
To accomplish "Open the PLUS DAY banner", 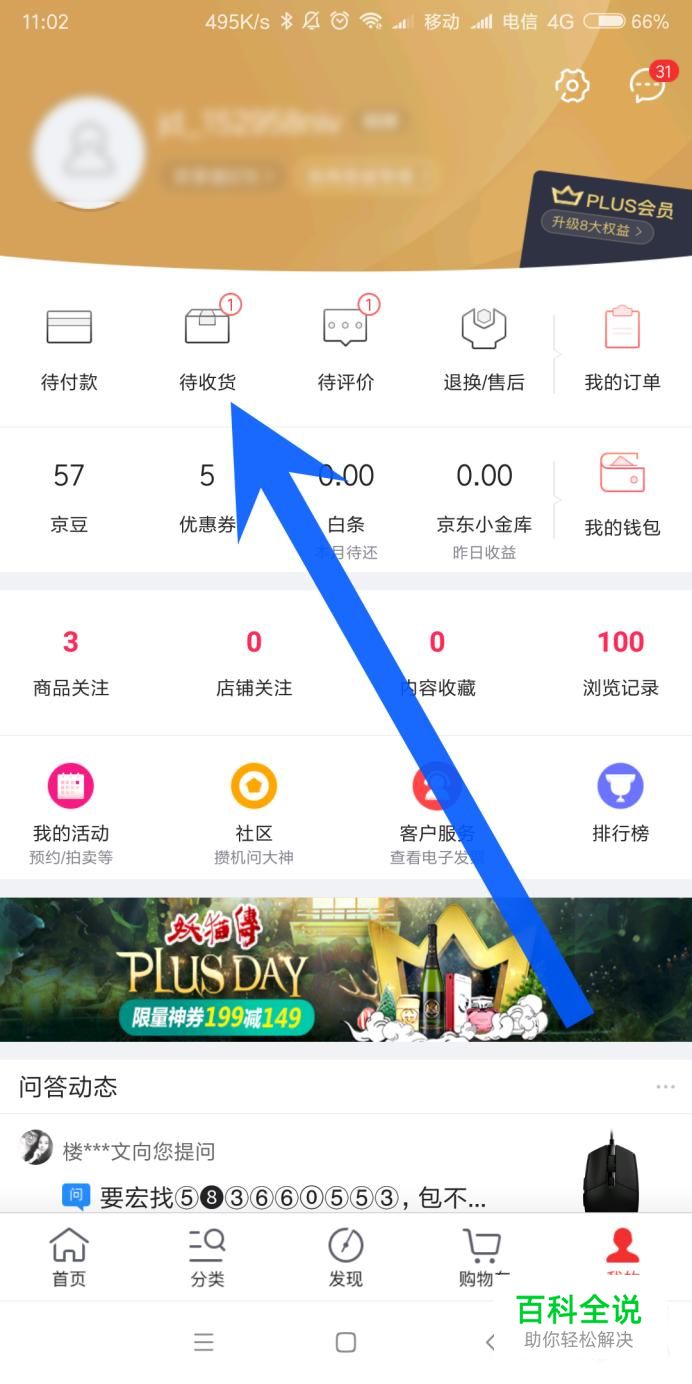I will click(346, 969).
